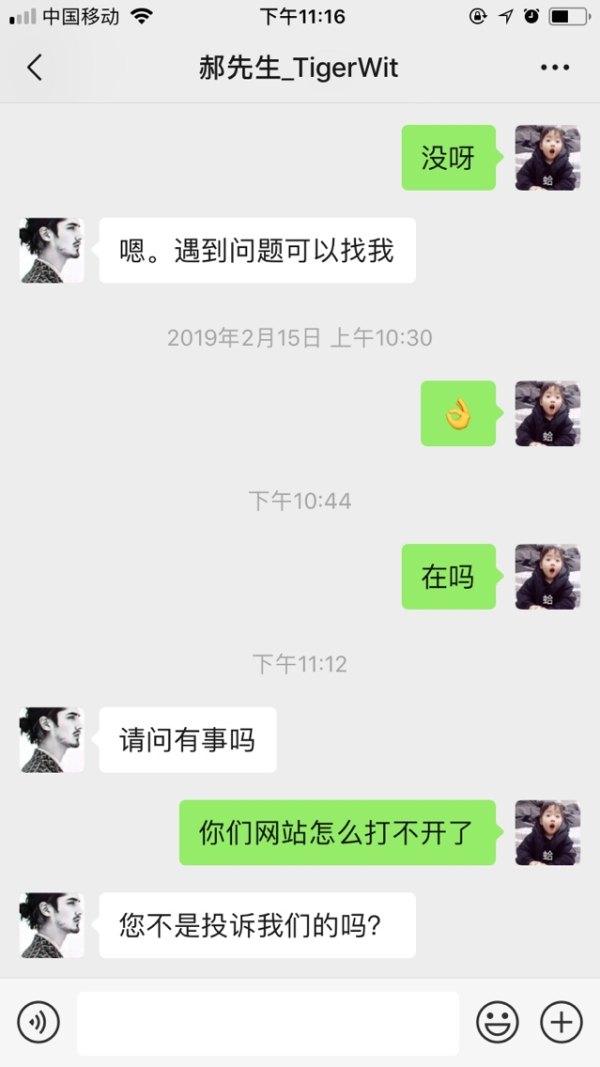View own profile avatar beside "没呀"
The width and height of the screenshot is (600, 1067).
[547, 158]
